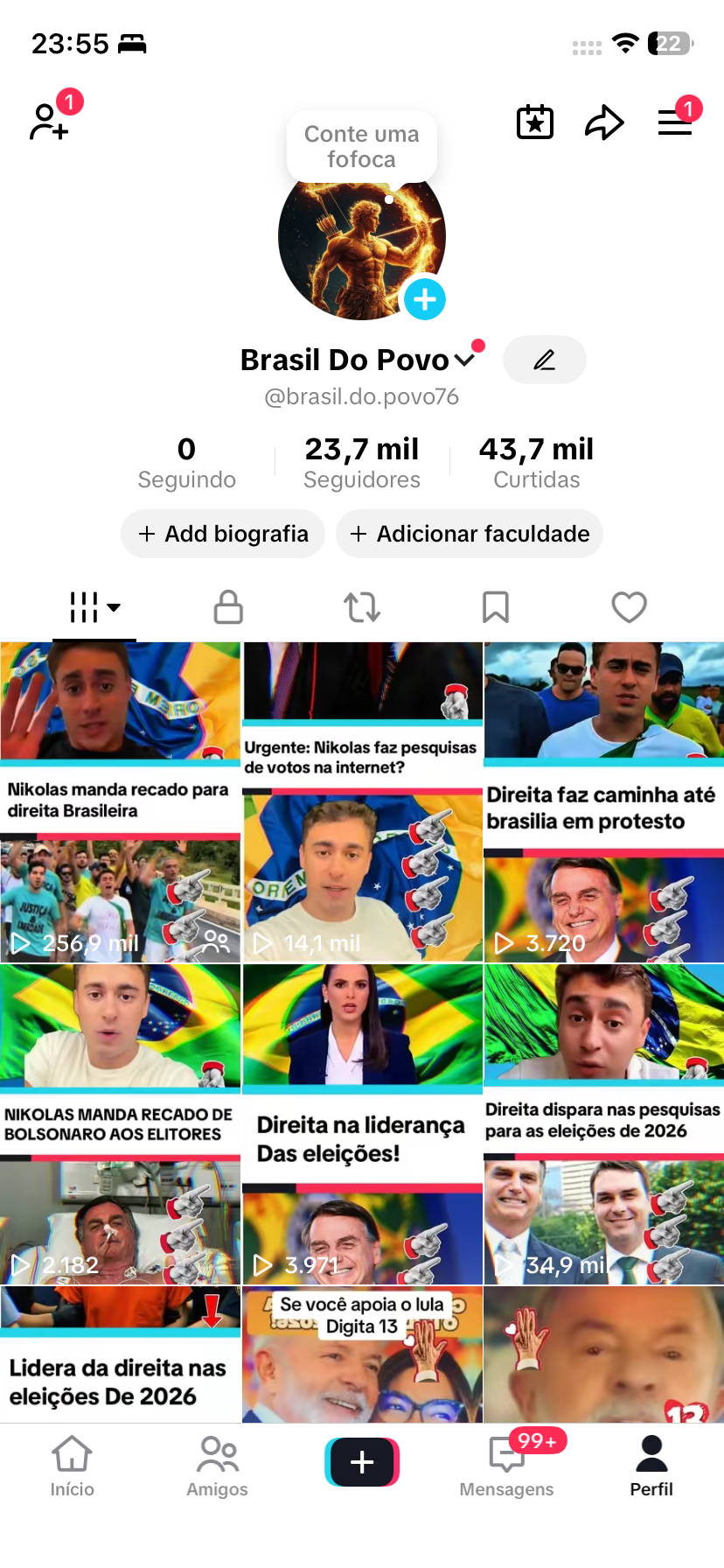Open the create video plus button
This screenshot has height=1568, width=724.
pos(362,1461)
